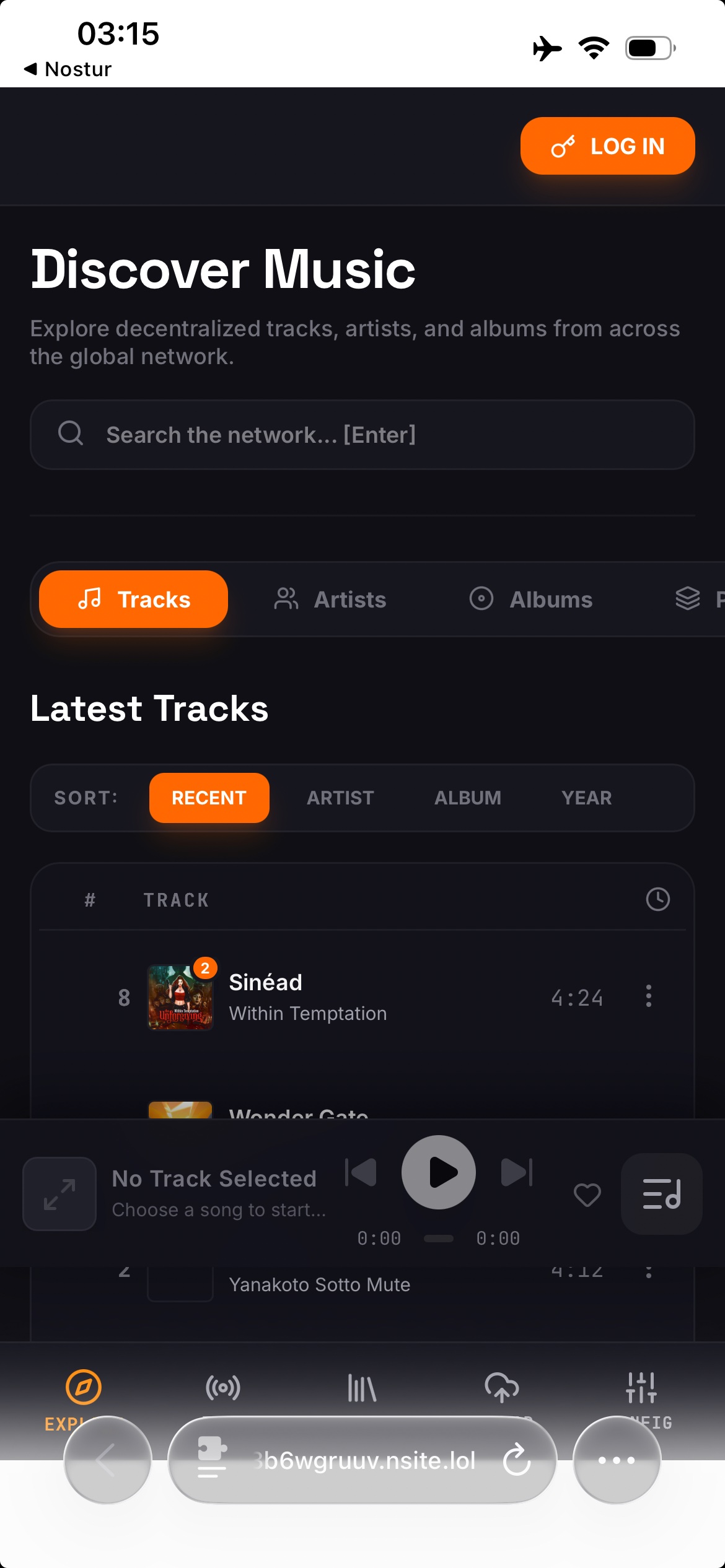
Task: Sort tracks by Album
Action: click(468, 798)
